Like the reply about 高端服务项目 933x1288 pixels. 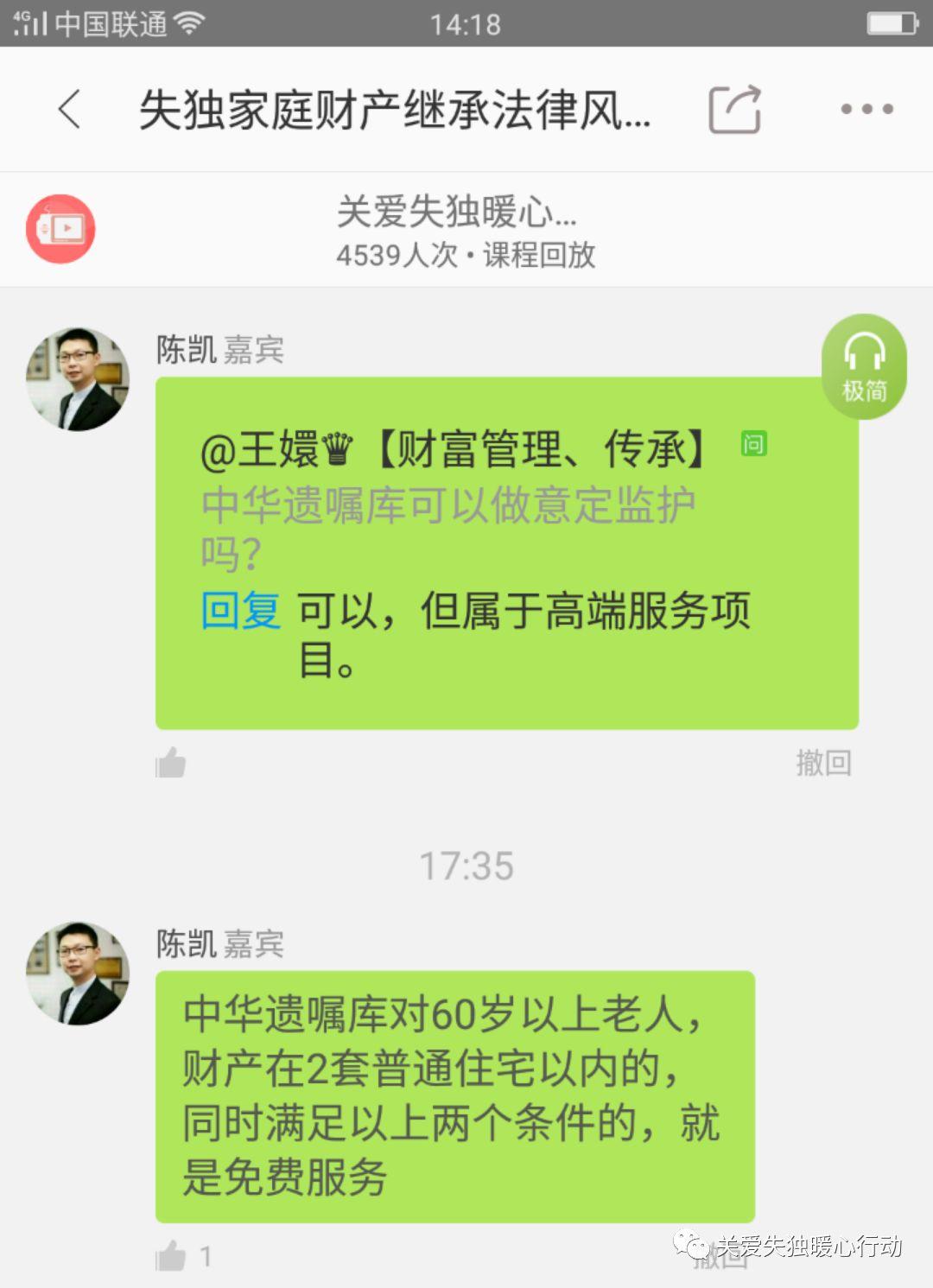[171, 763]
